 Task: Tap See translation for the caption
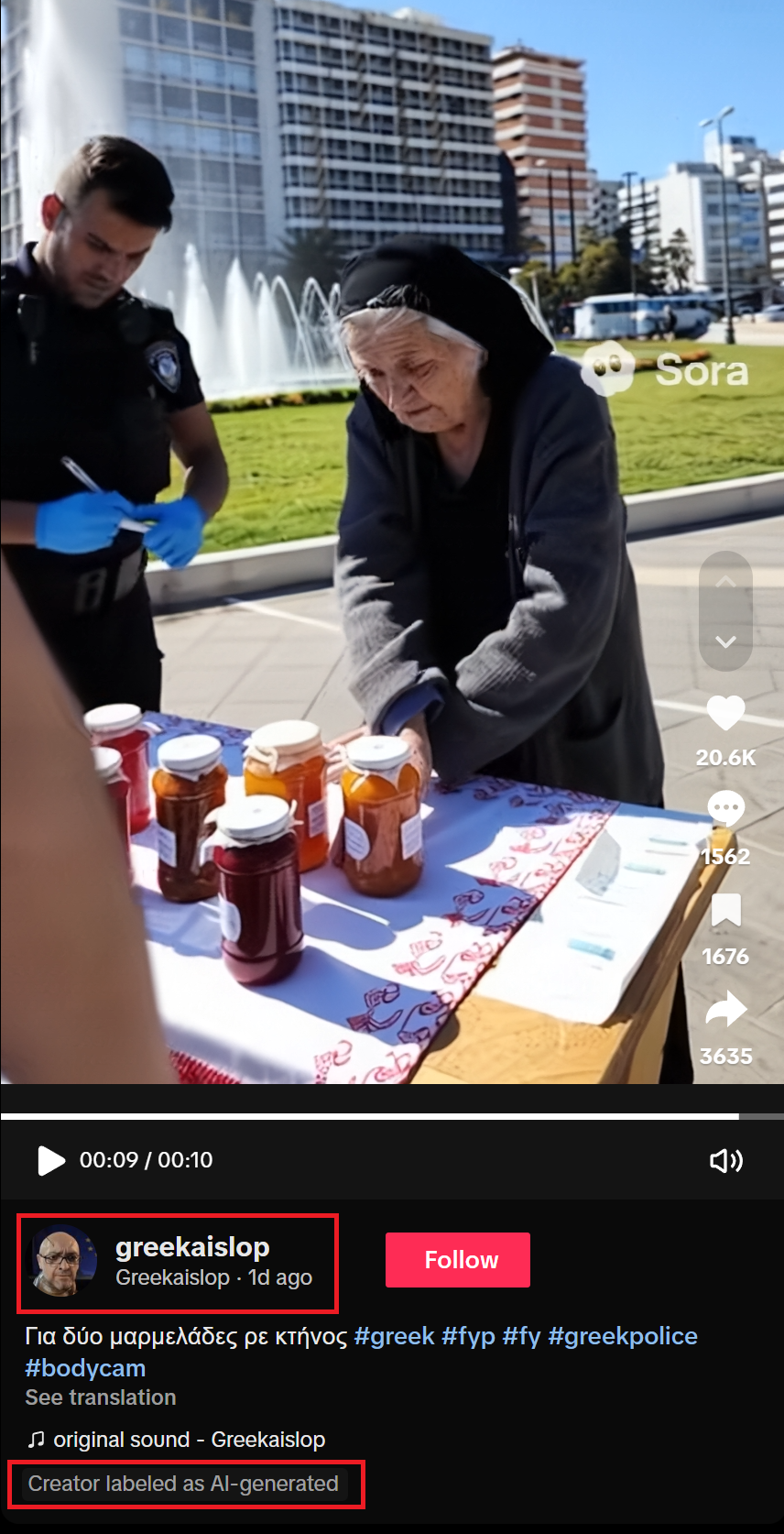tap(101, 1397)
